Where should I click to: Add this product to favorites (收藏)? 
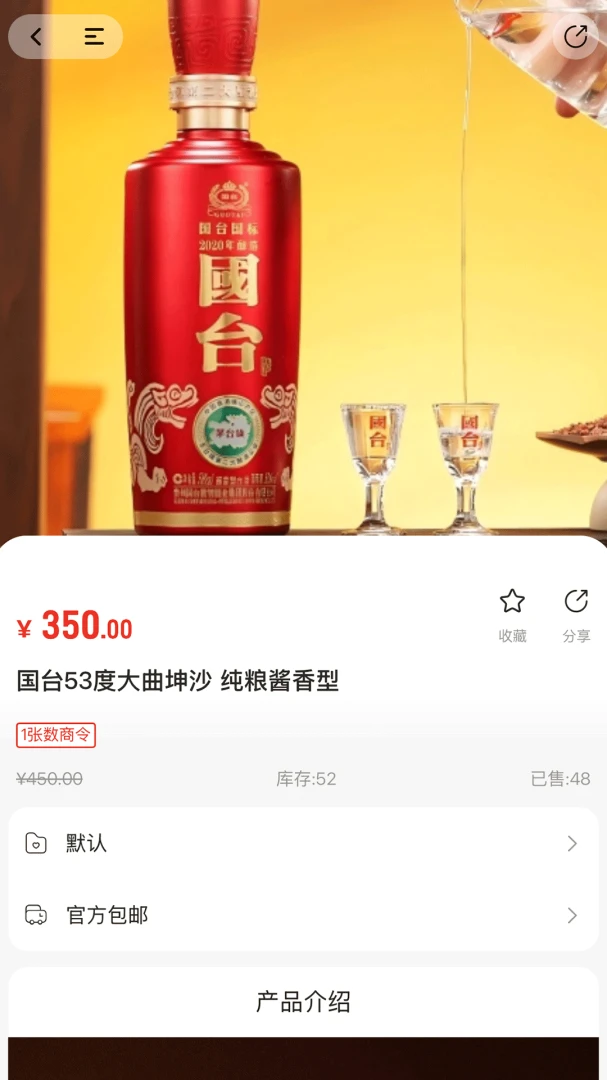point(512,616)
